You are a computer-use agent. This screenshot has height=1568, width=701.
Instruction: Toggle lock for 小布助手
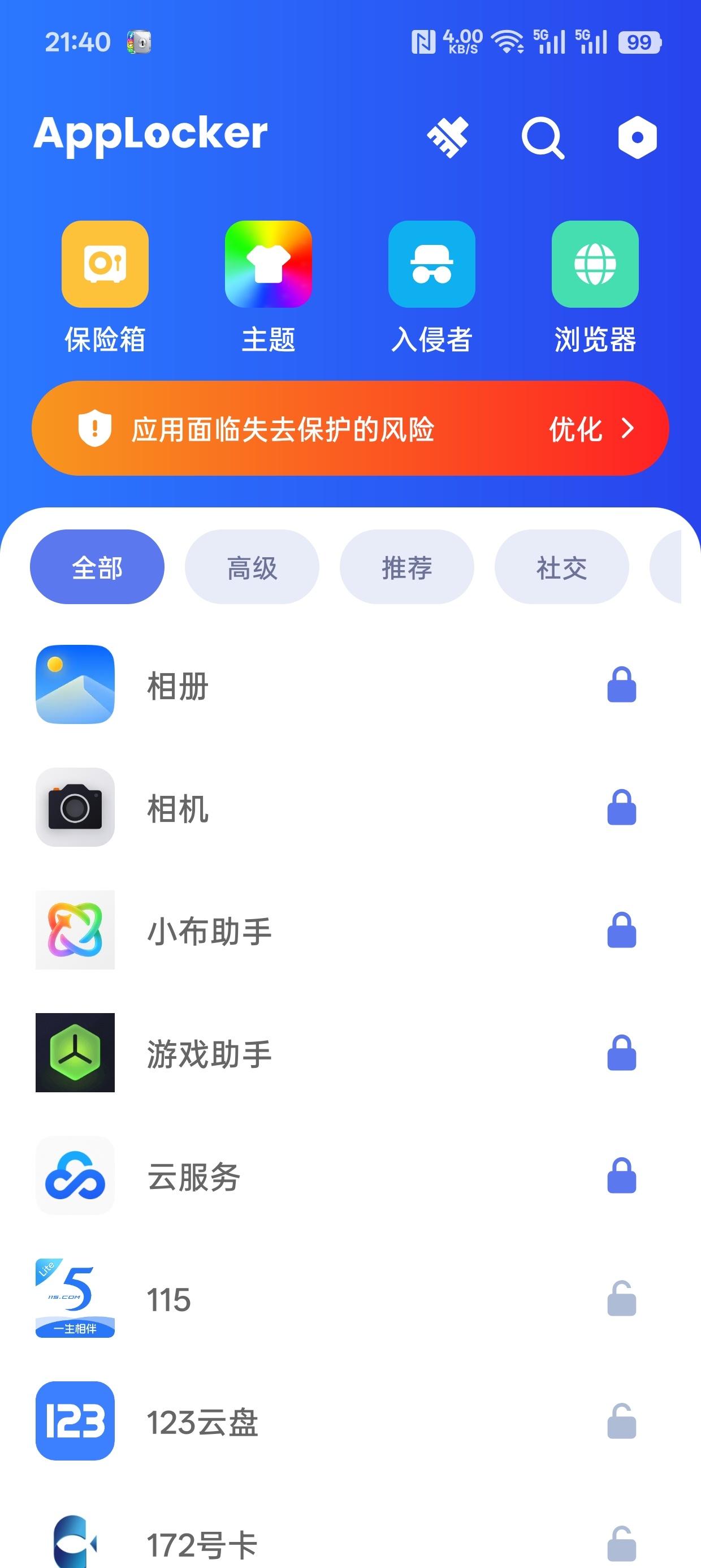(622, 930)
